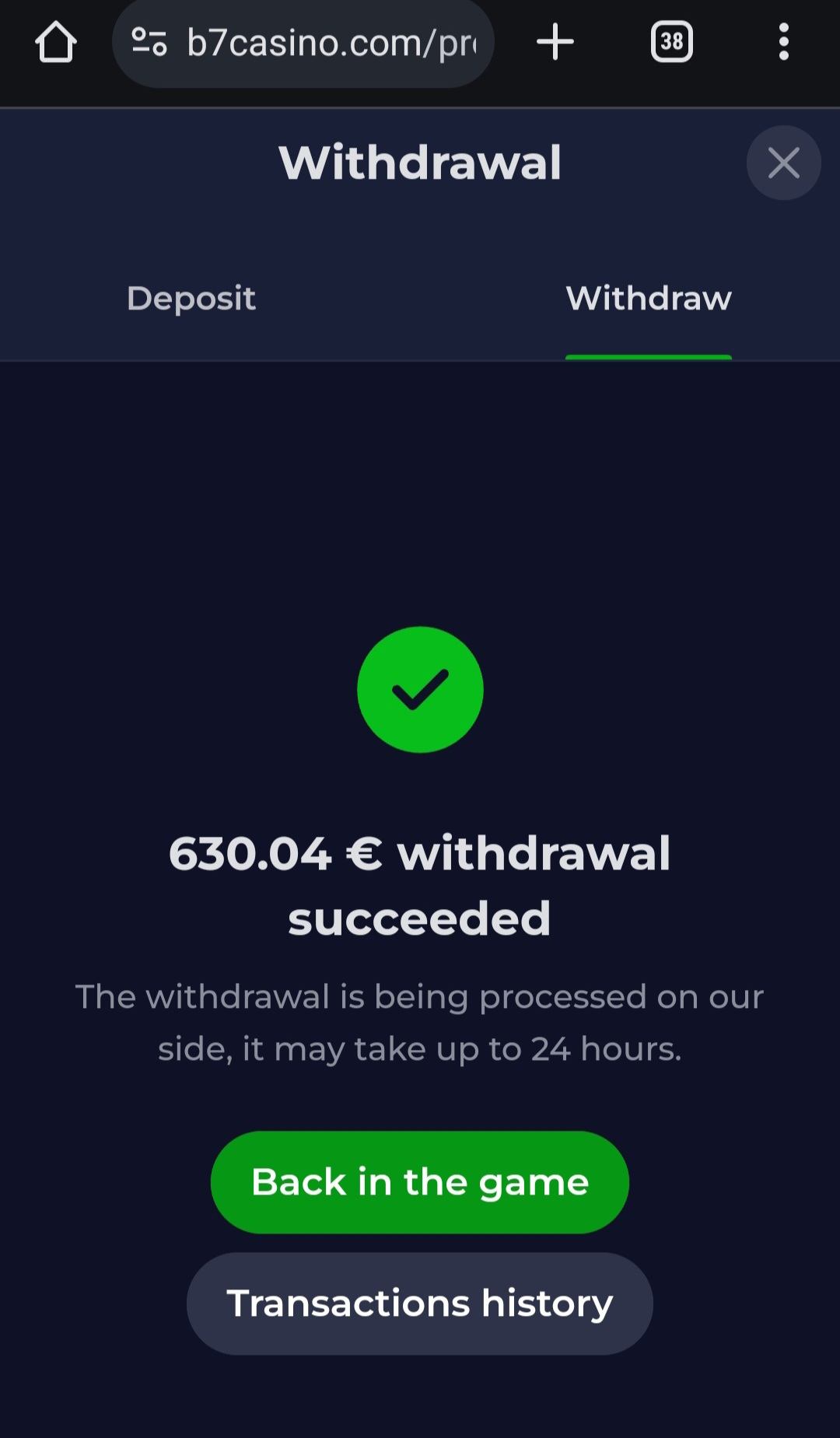
Task: Open Transactions history
Action: click(419, 1303)
